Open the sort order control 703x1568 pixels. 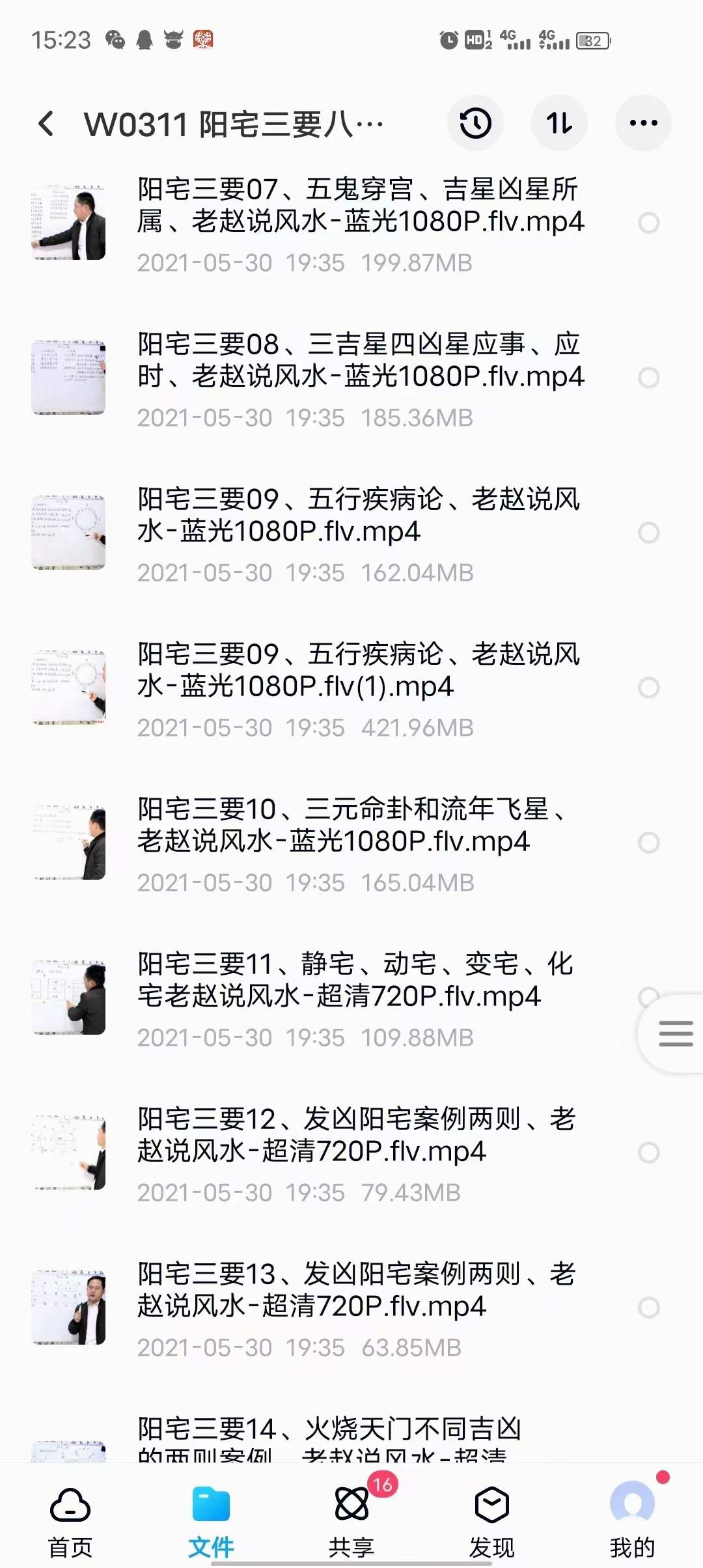(559, 122)
